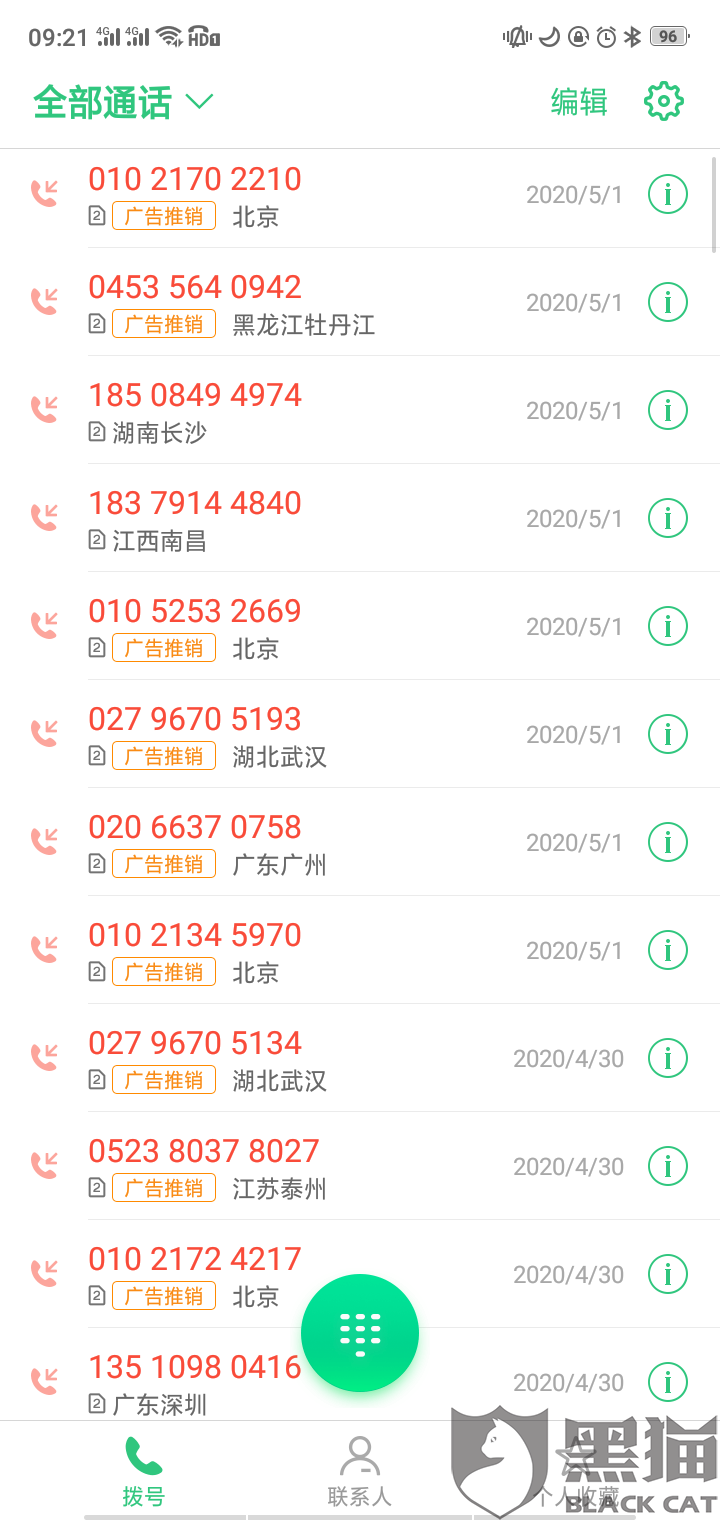Show details for 135 1098 0416

coord(668,1382)
